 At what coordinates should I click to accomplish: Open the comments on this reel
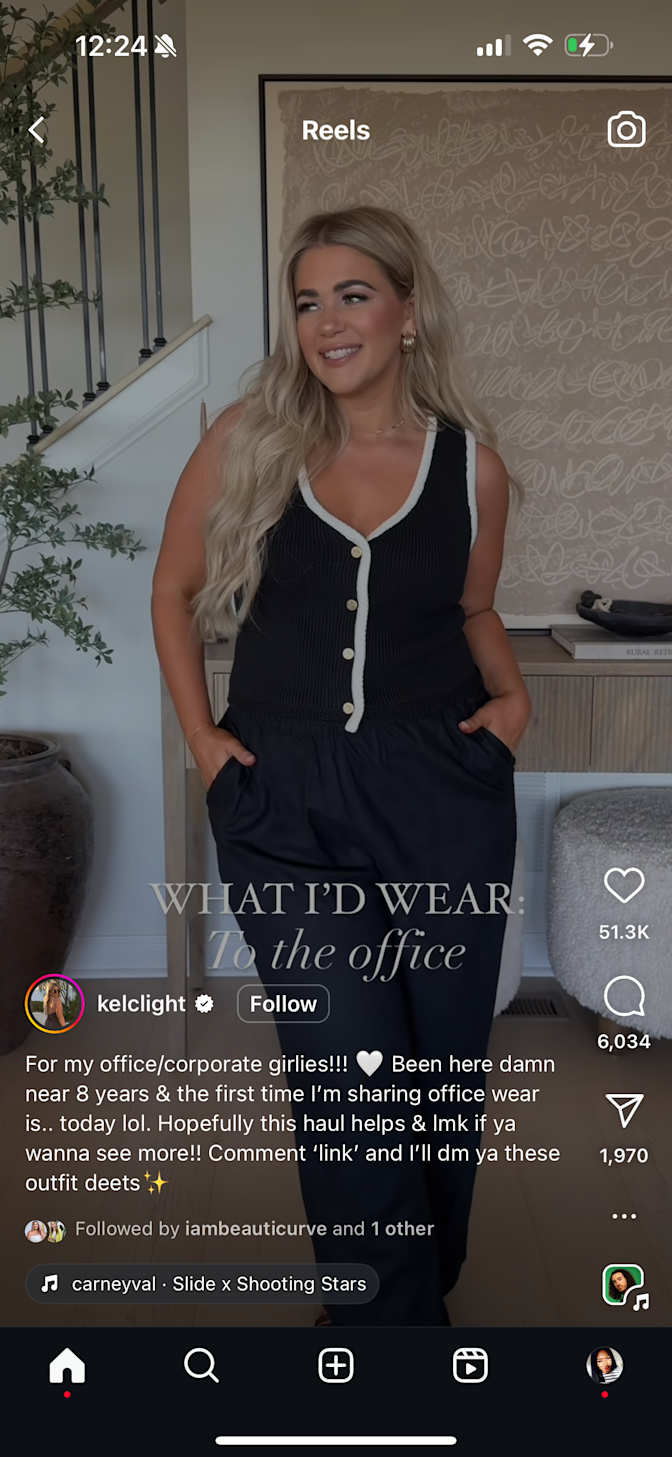pos(624,997)
